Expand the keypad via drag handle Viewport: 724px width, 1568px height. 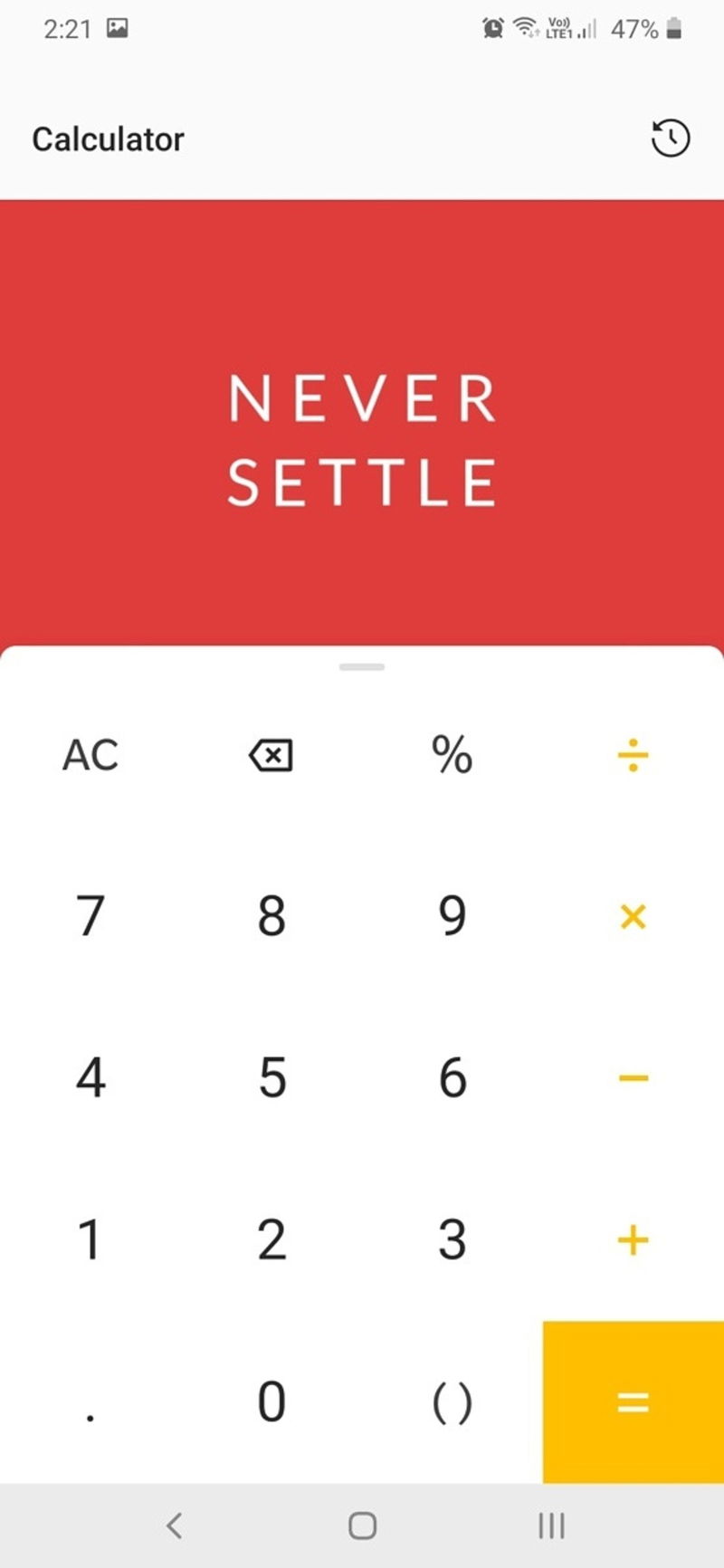(x=361, y=665)
